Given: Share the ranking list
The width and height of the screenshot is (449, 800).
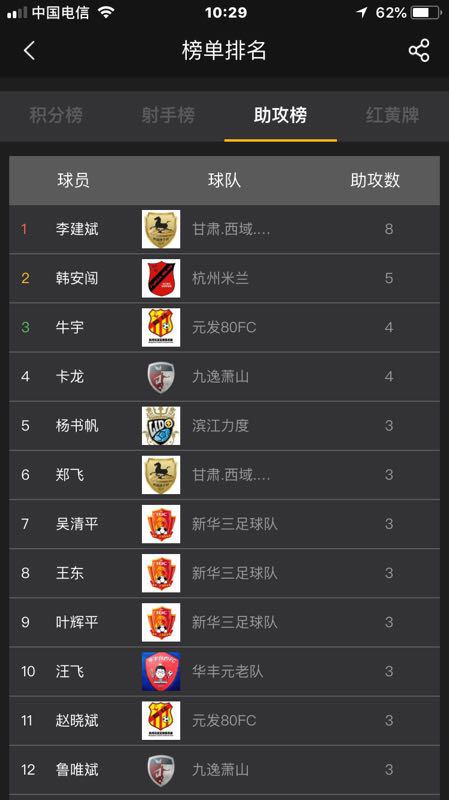Looking at the screenshot, I should coord(418,51).
